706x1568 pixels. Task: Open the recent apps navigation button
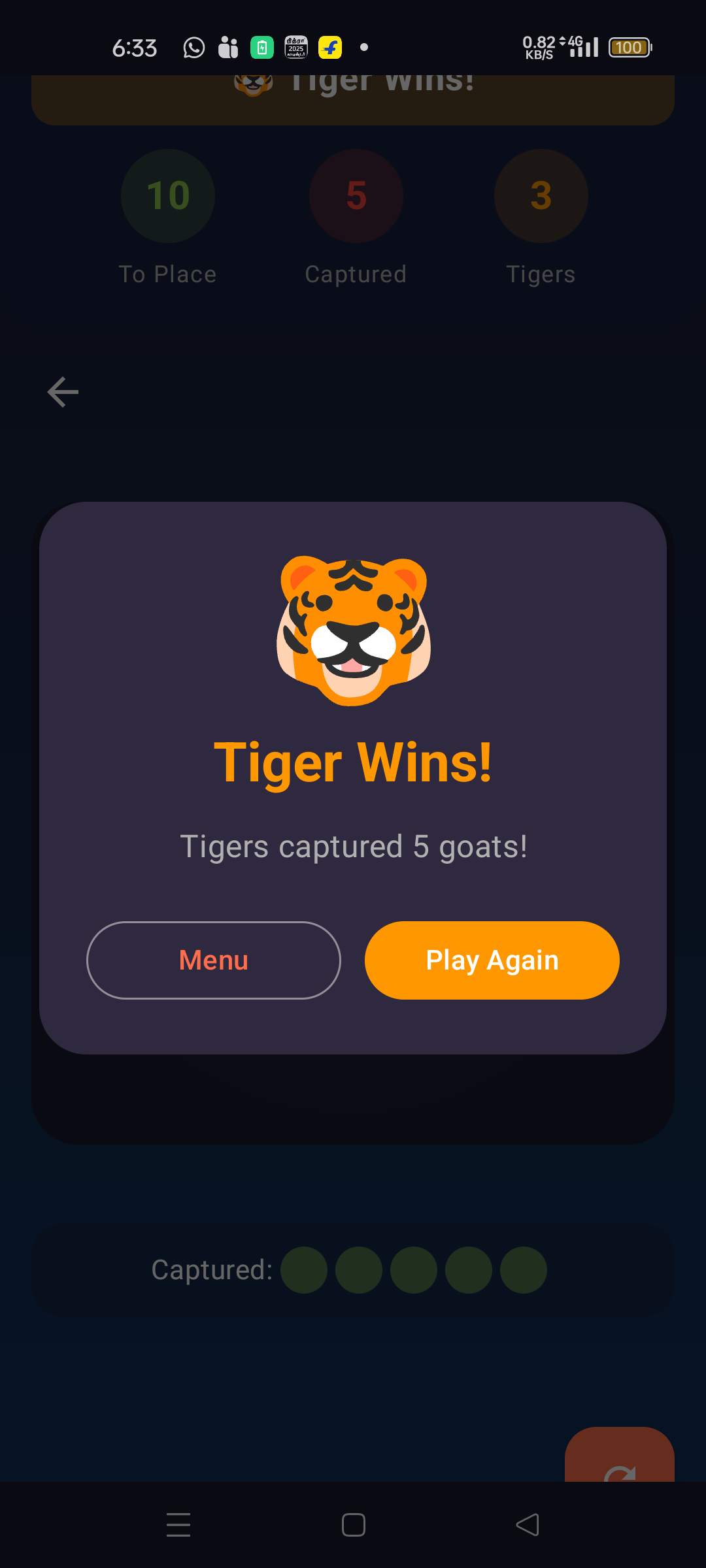[178, 1525]
